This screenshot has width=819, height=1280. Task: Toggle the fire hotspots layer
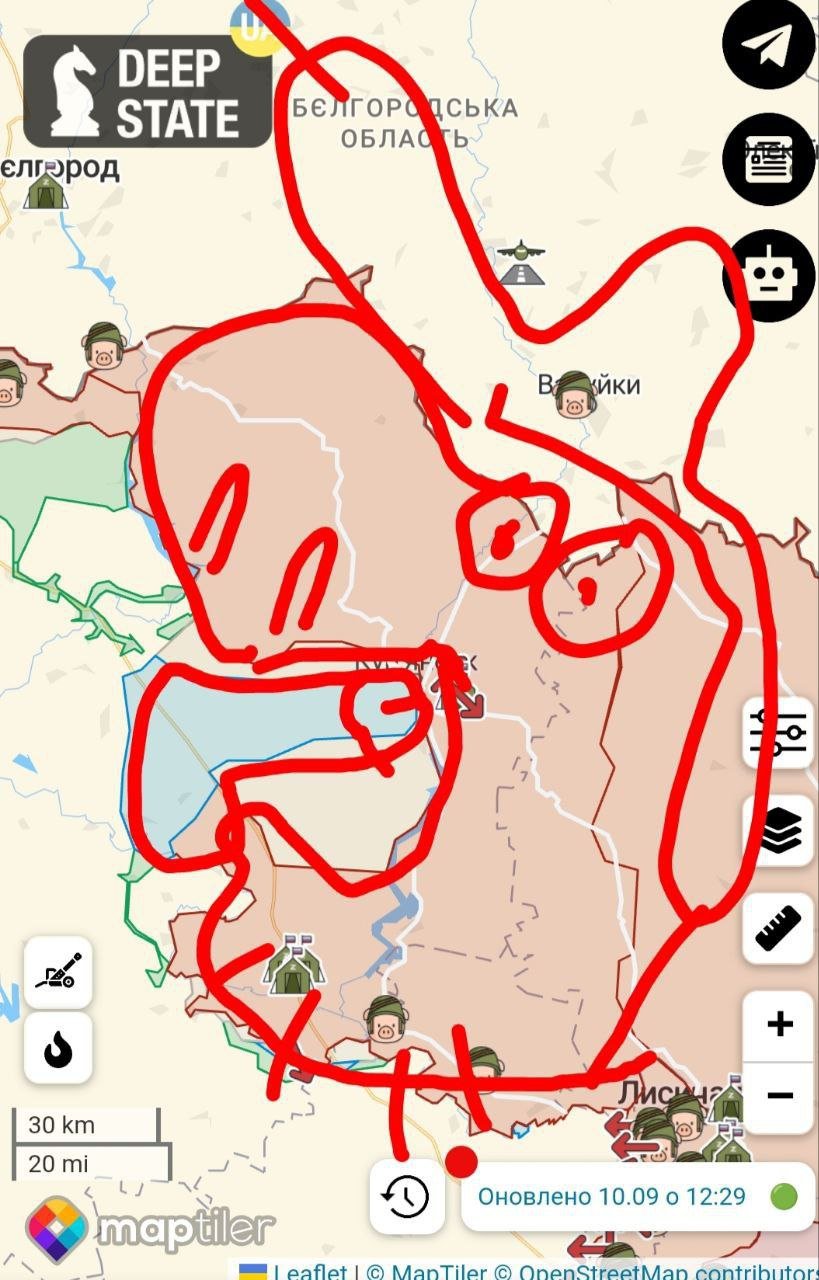click(x=59, y=1048)
